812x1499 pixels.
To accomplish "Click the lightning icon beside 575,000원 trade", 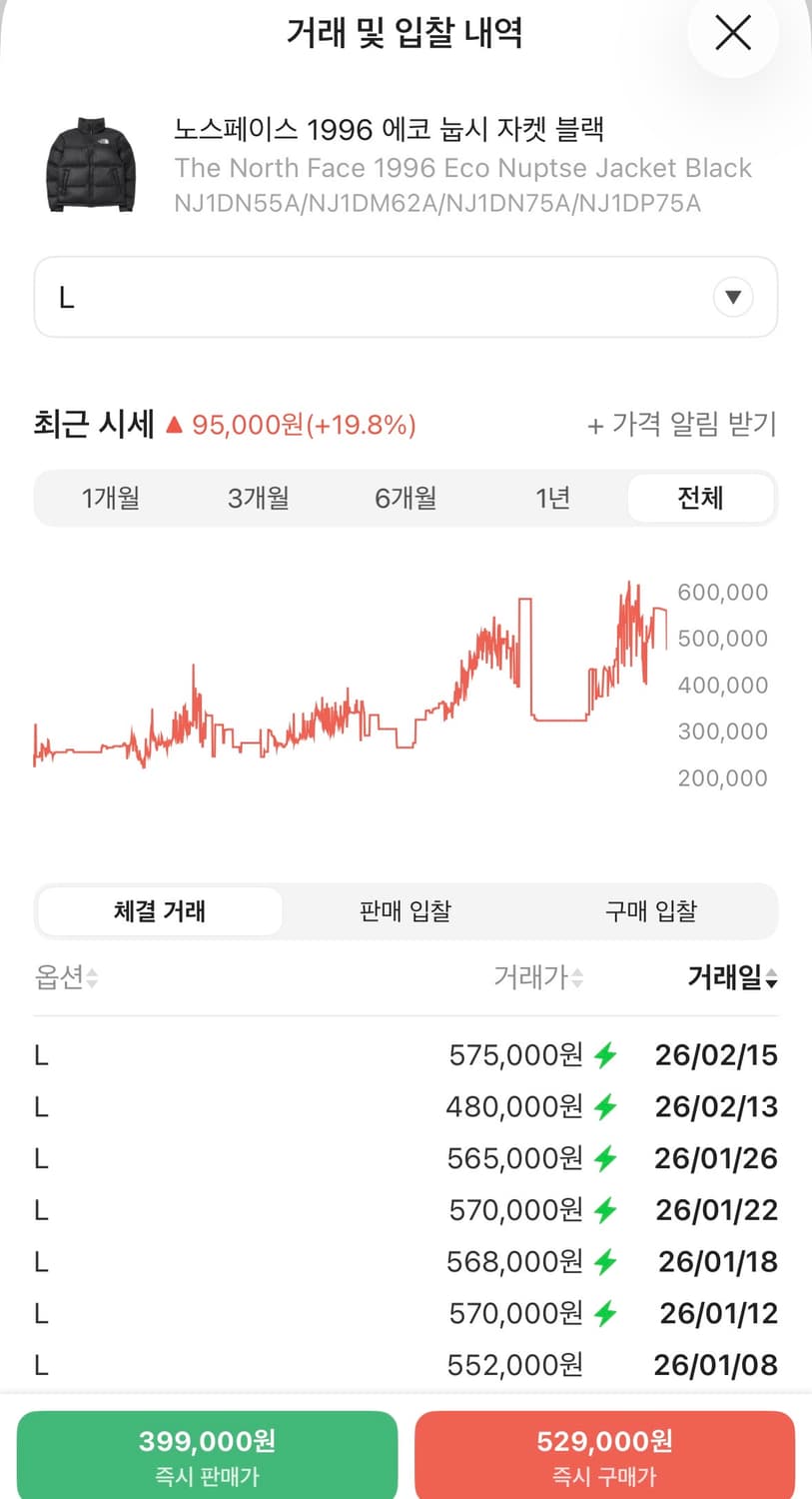I will click(x=606, y=1054).
